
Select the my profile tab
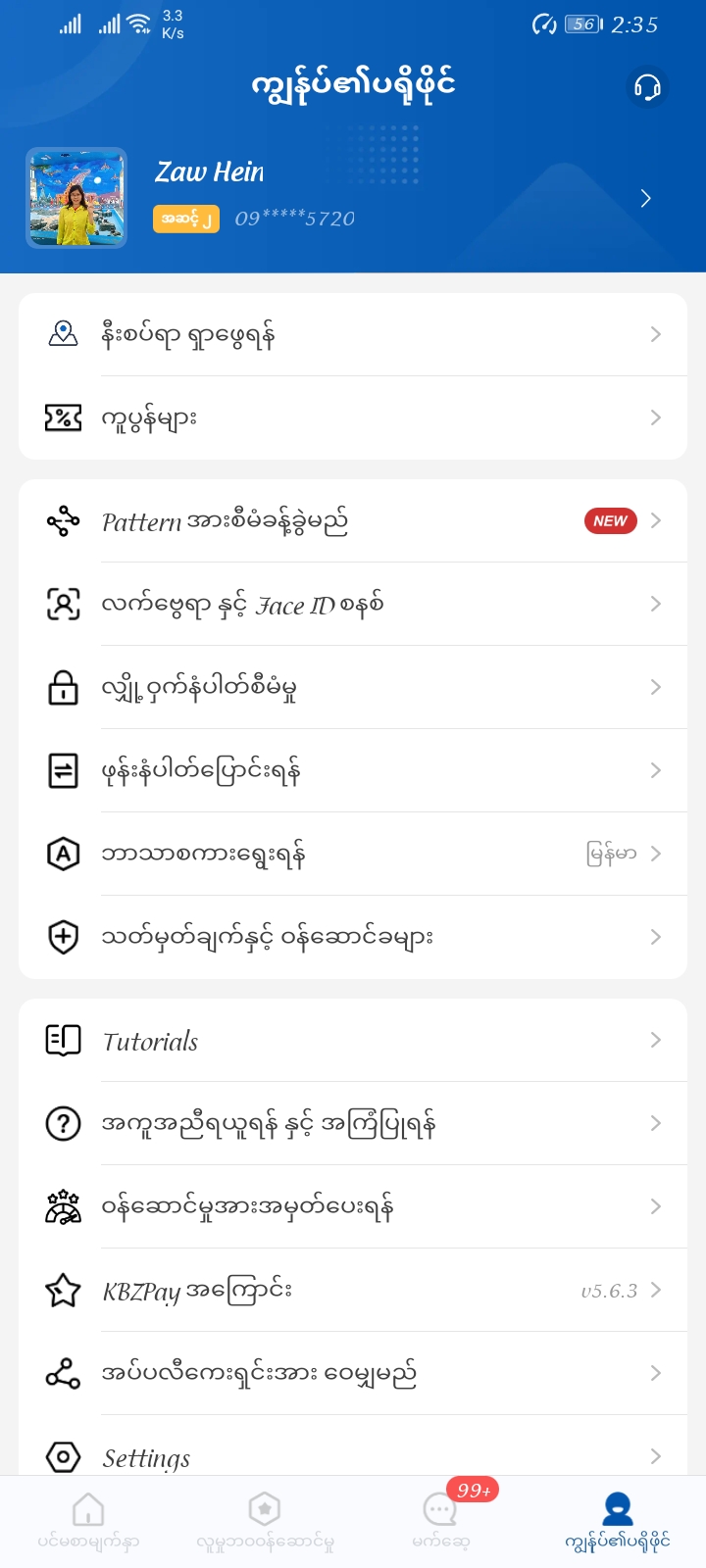pos(618,1522)
